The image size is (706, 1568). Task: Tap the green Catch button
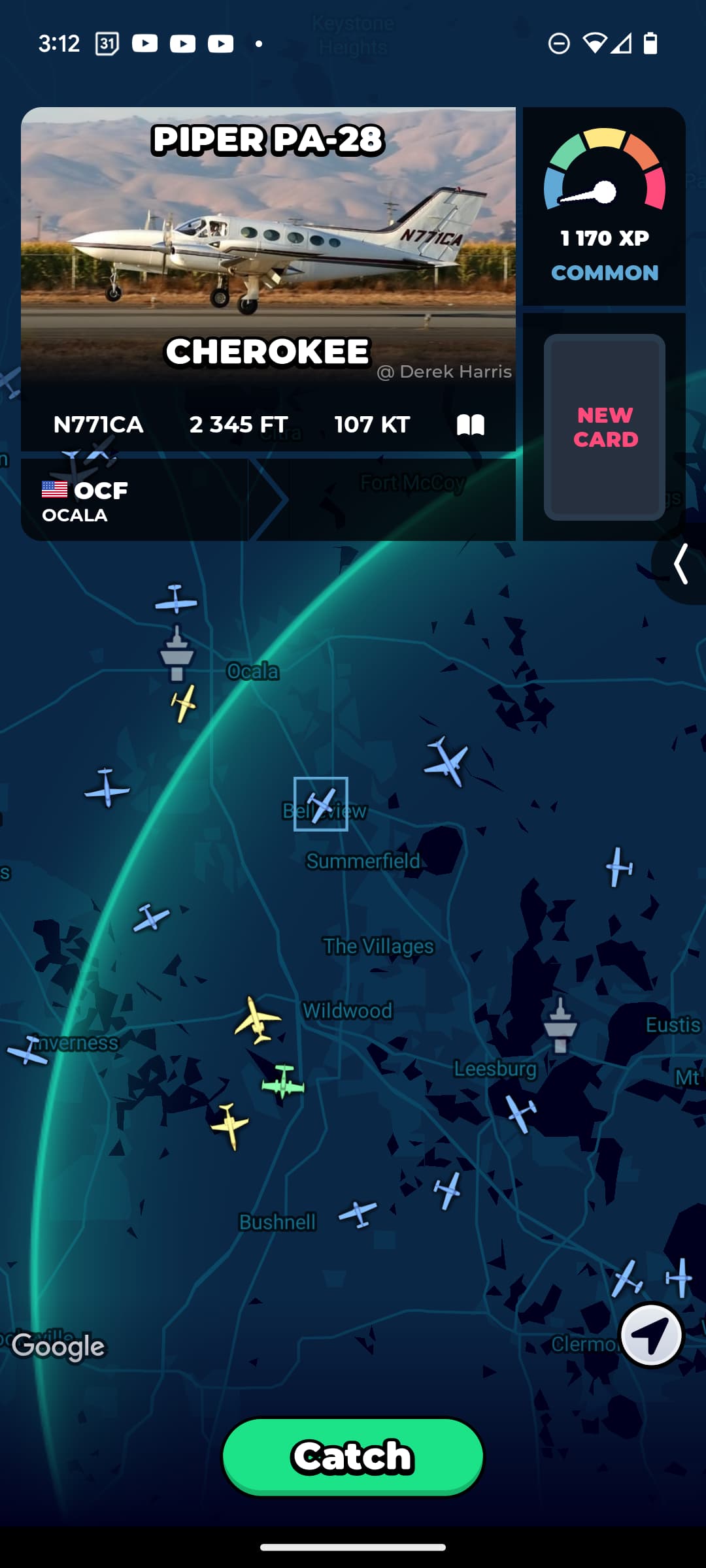click(353, 1456)
